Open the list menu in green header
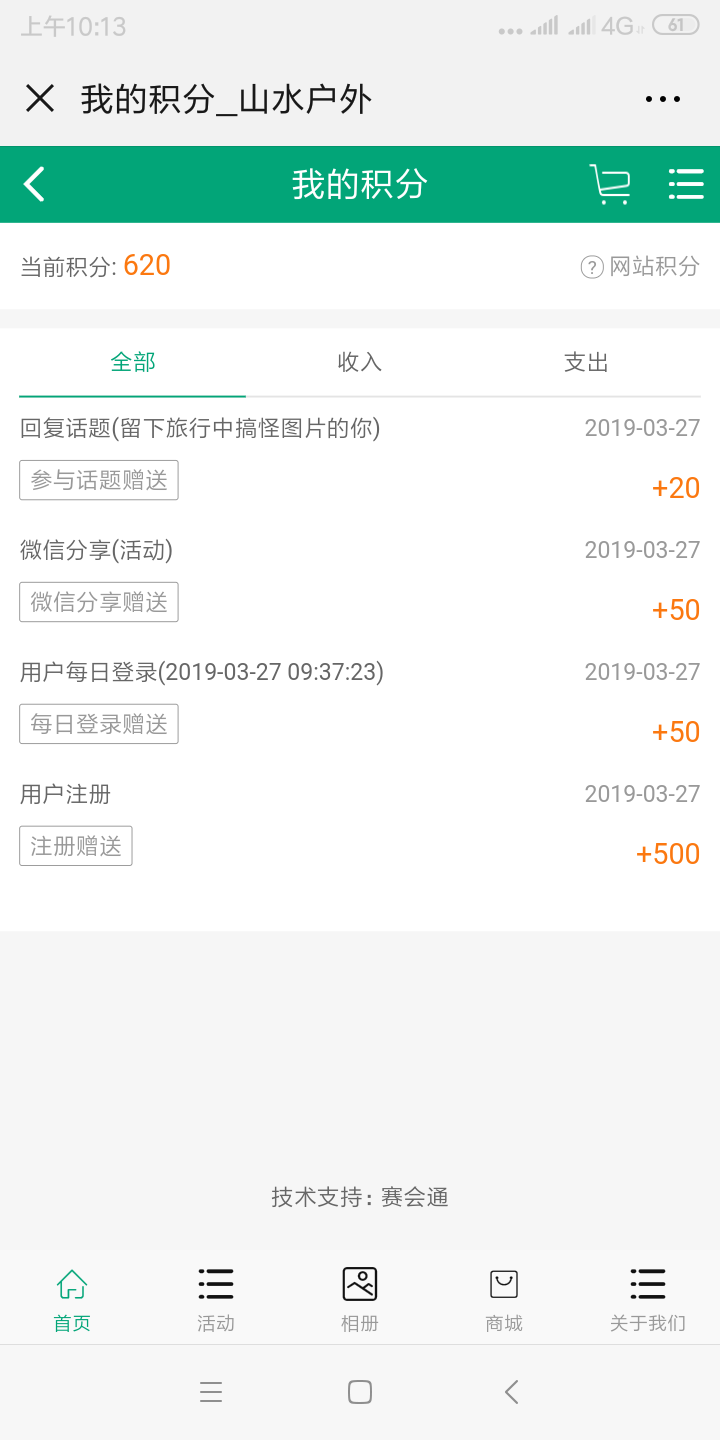 click(x=686, y=184)
